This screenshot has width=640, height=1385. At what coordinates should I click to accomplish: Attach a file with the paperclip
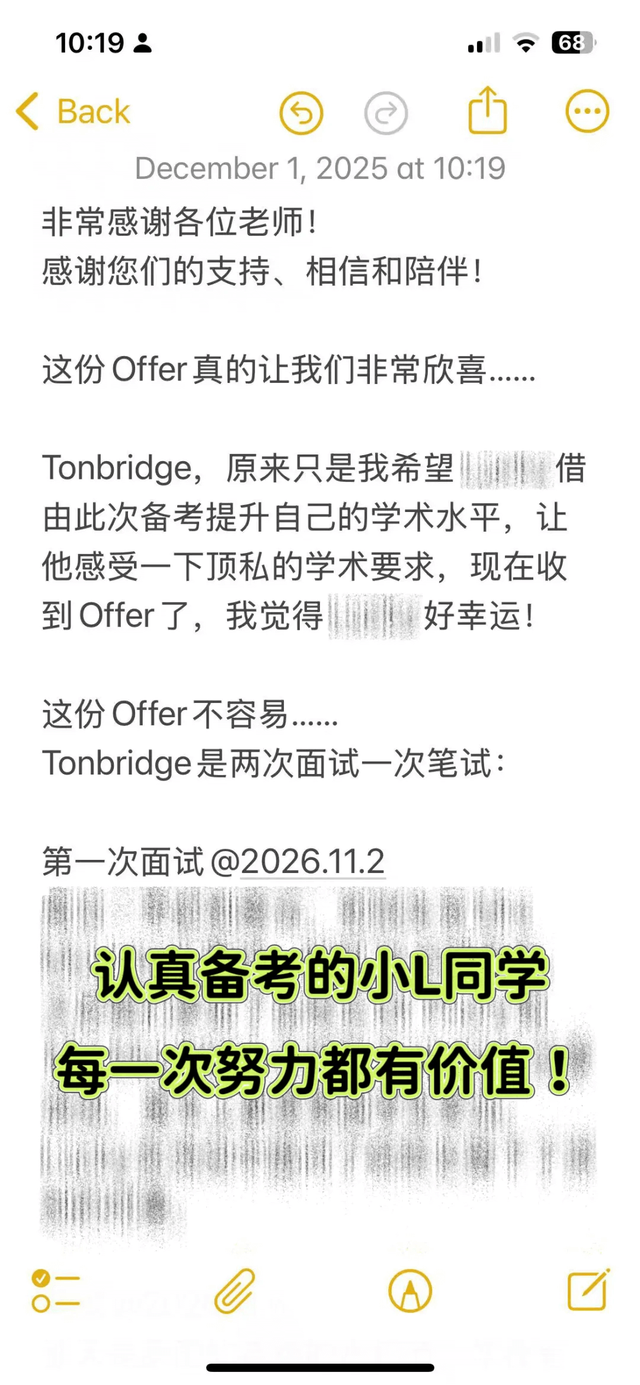[x=235, y=1290]
